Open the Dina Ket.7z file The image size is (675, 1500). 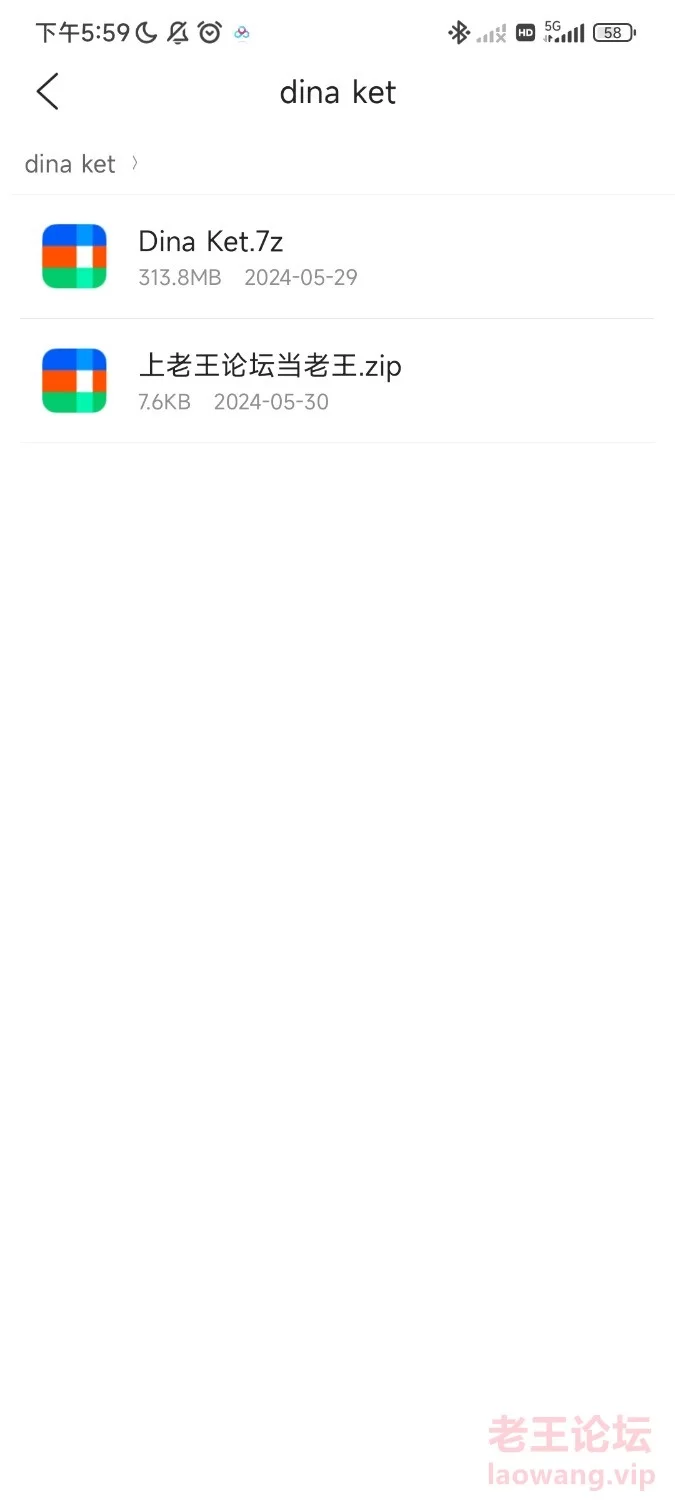pos(337,257)
